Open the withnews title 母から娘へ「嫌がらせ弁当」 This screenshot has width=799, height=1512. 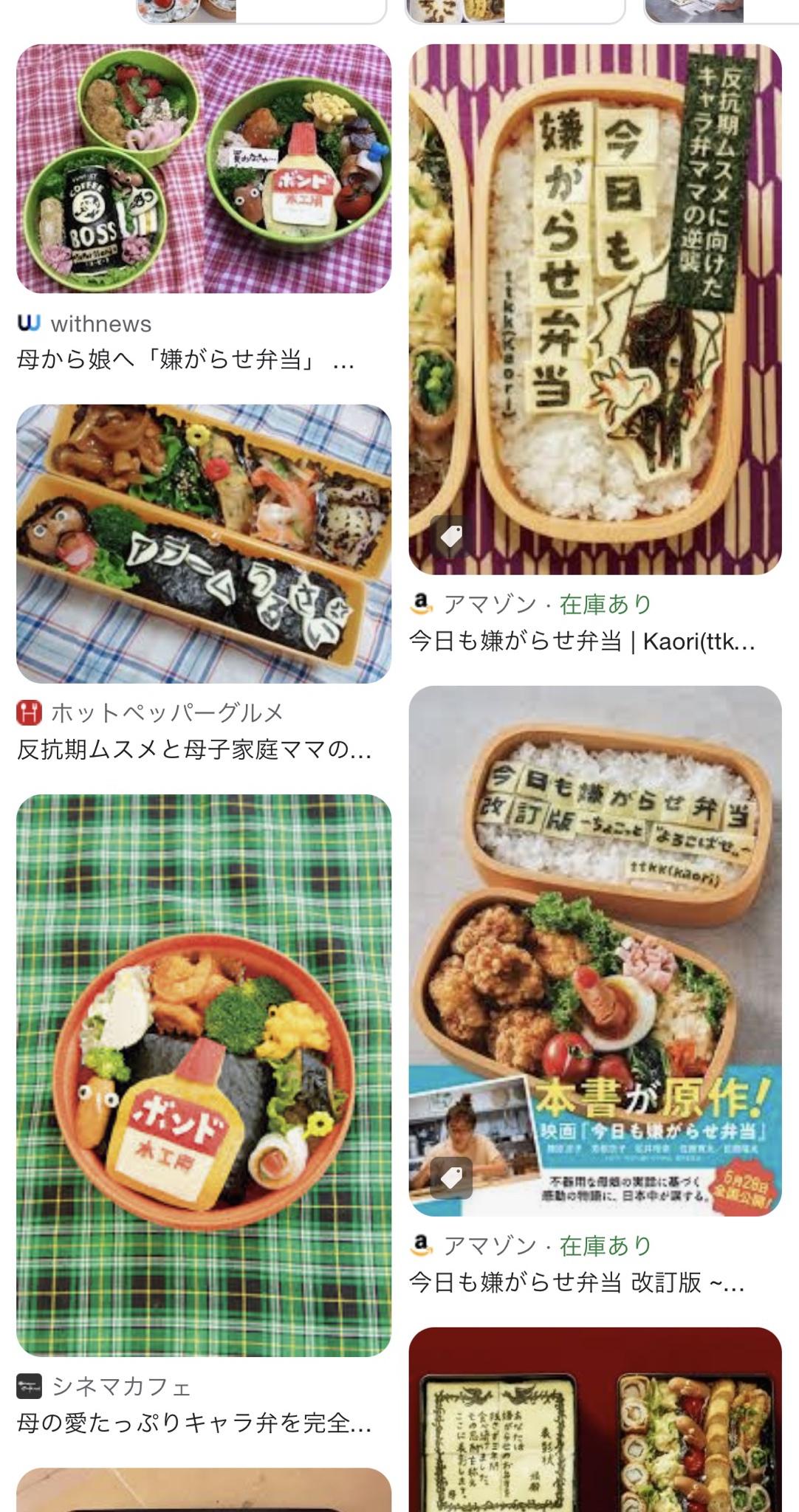[186, 360]
